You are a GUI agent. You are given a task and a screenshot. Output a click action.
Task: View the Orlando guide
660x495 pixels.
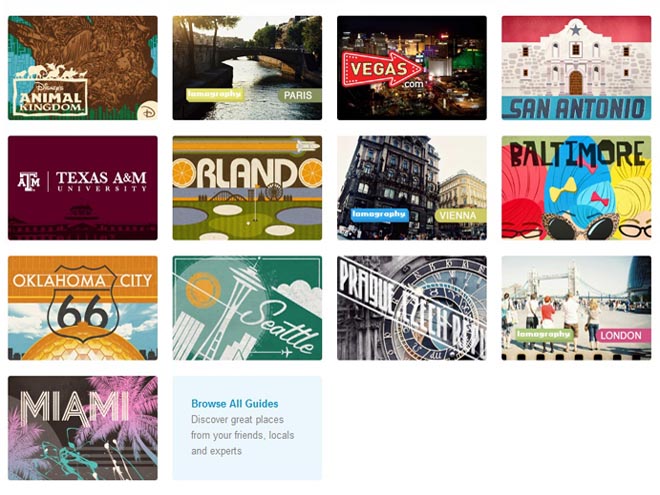click(x=247, y=187)
